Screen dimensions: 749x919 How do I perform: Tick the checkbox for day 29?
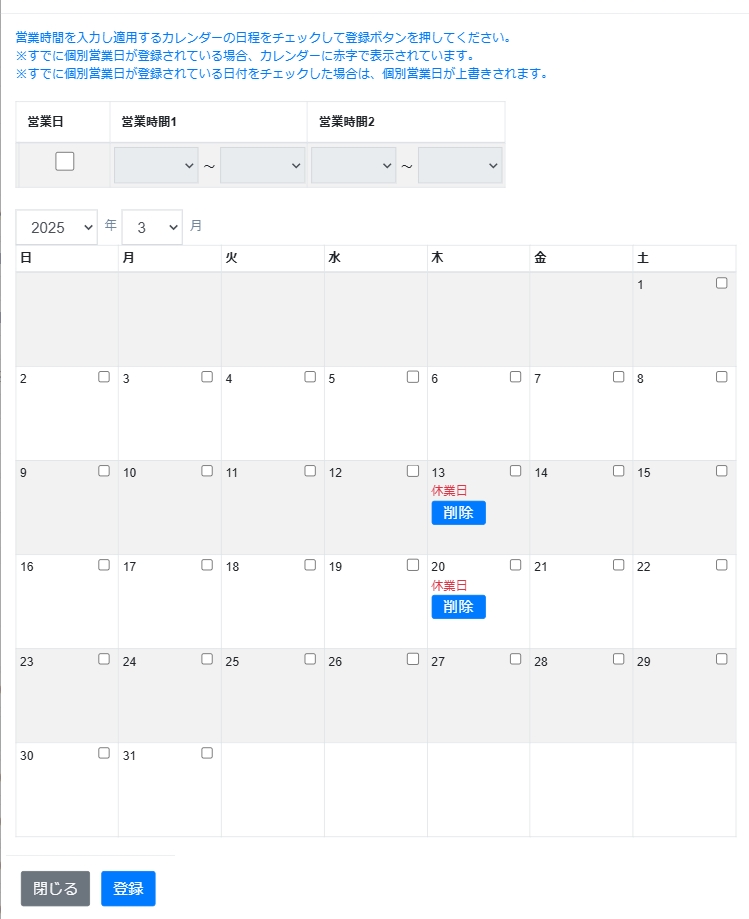pyautogui.click(x=722, y=659)
